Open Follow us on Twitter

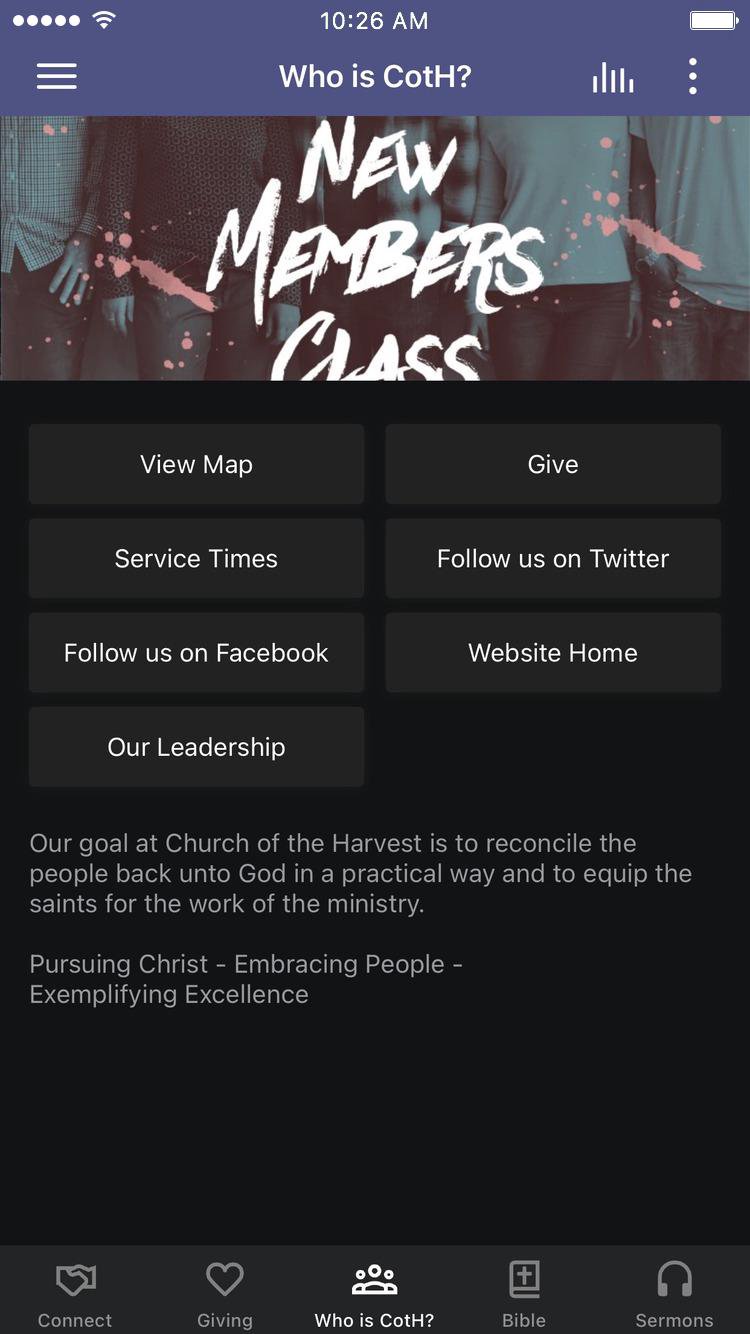tap(553, 558)
